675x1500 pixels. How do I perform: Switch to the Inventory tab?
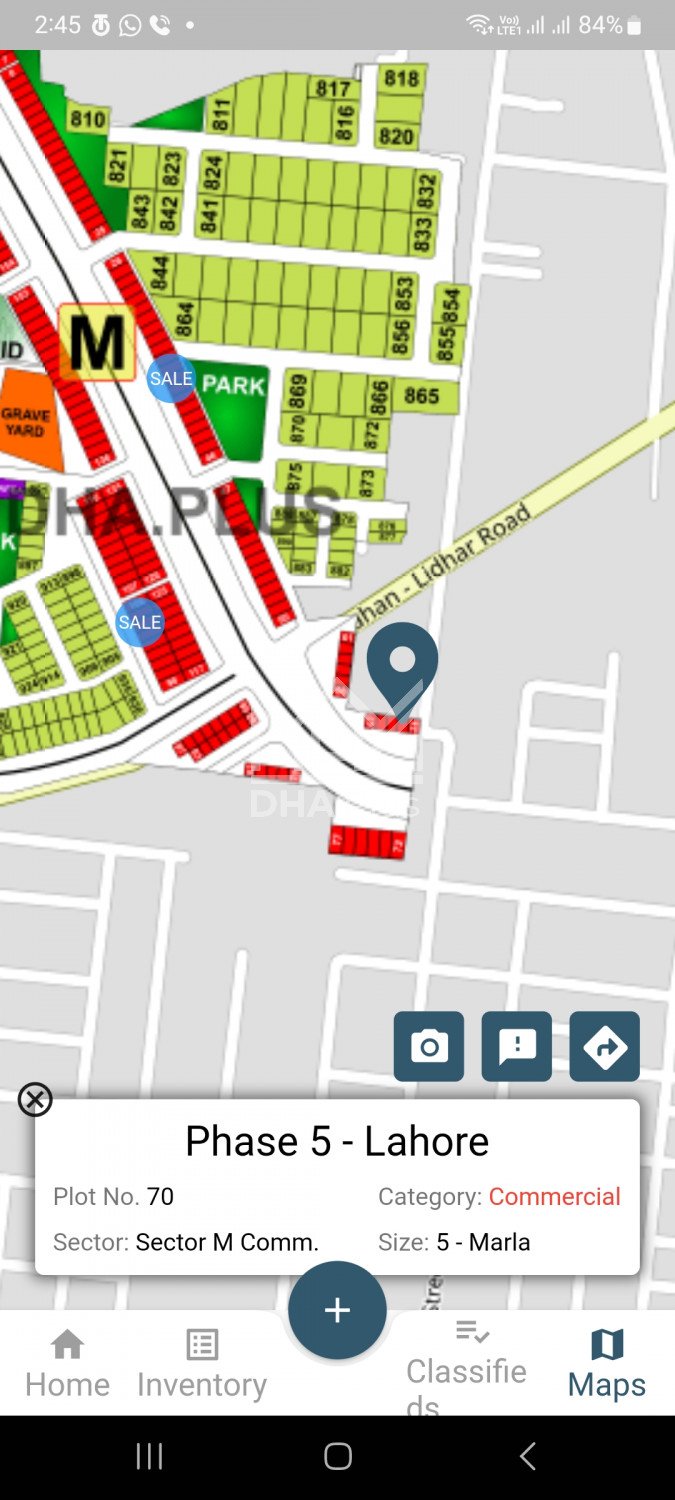tap(202, 1364)
